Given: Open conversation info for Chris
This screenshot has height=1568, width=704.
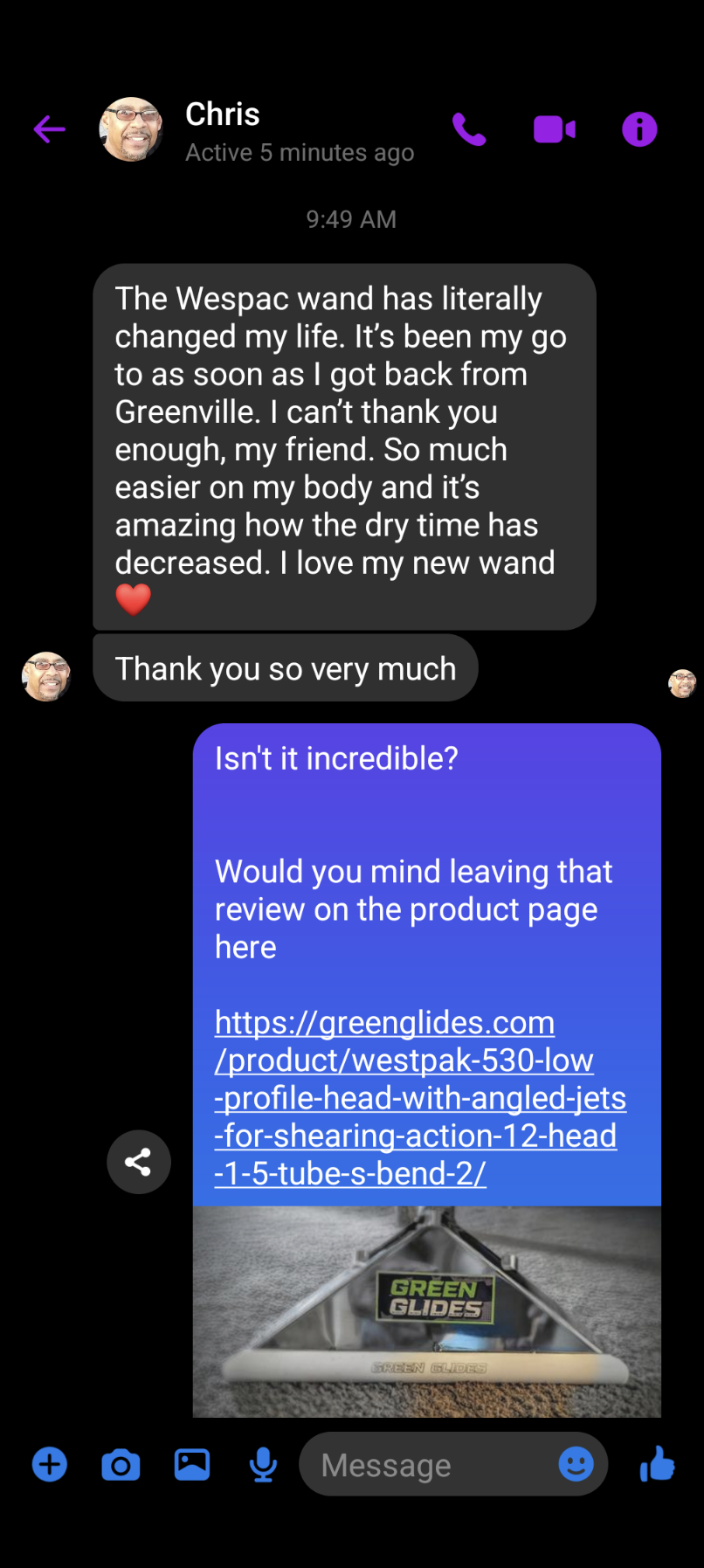Looking at the screenshot, I should pyautogui.click(x=638, y=129).
